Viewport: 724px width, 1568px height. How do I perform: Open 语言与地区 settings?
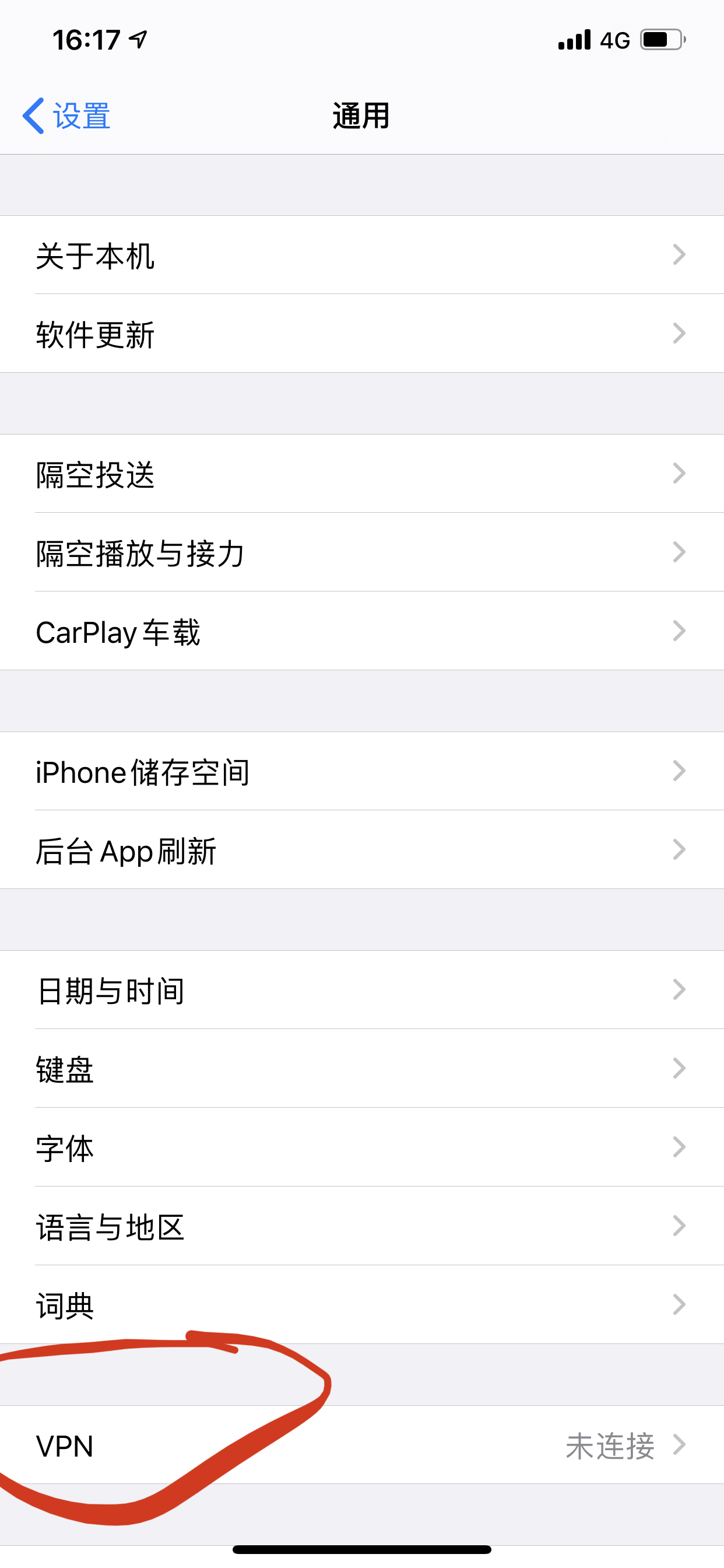click(x=361, y=1226)
